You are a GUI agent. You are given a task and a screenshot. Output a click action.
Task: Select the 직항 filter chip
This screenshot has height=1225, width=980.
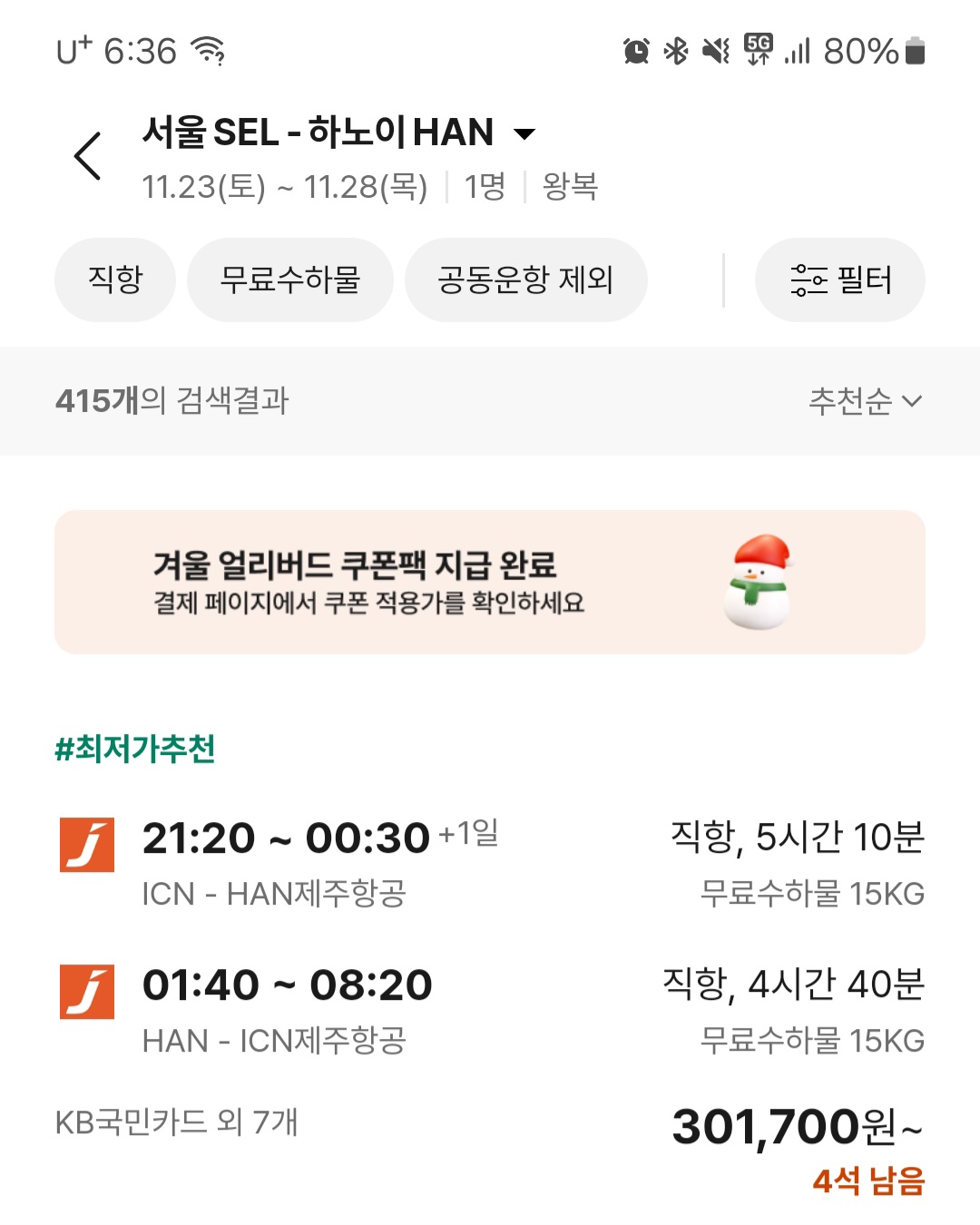click(115, 279)
